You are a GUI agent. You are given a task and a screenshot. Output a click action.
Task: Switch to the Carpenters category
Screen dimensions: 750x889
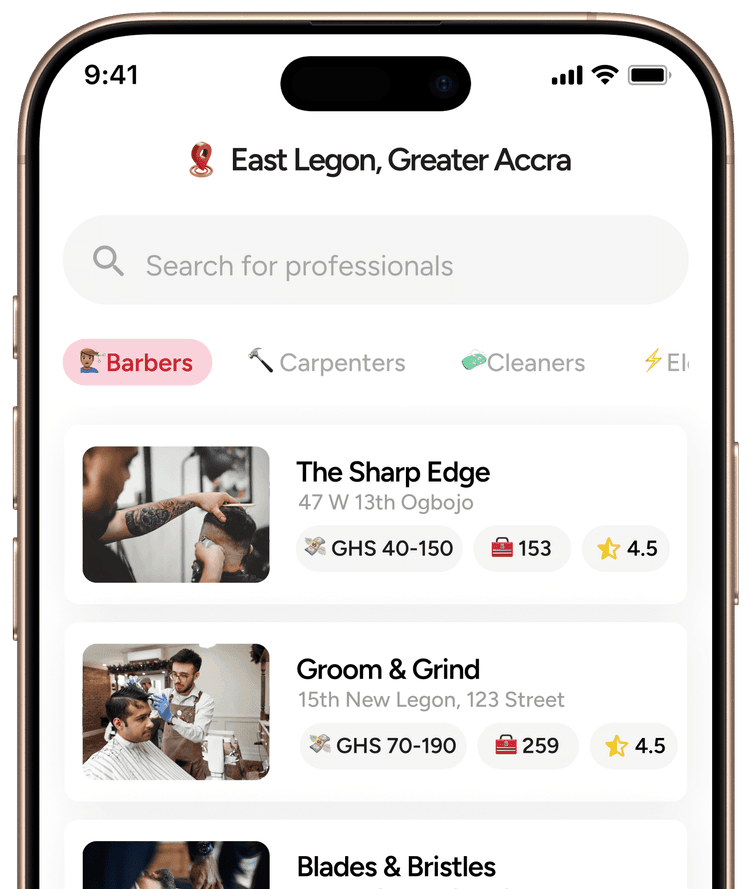(327, 362)
